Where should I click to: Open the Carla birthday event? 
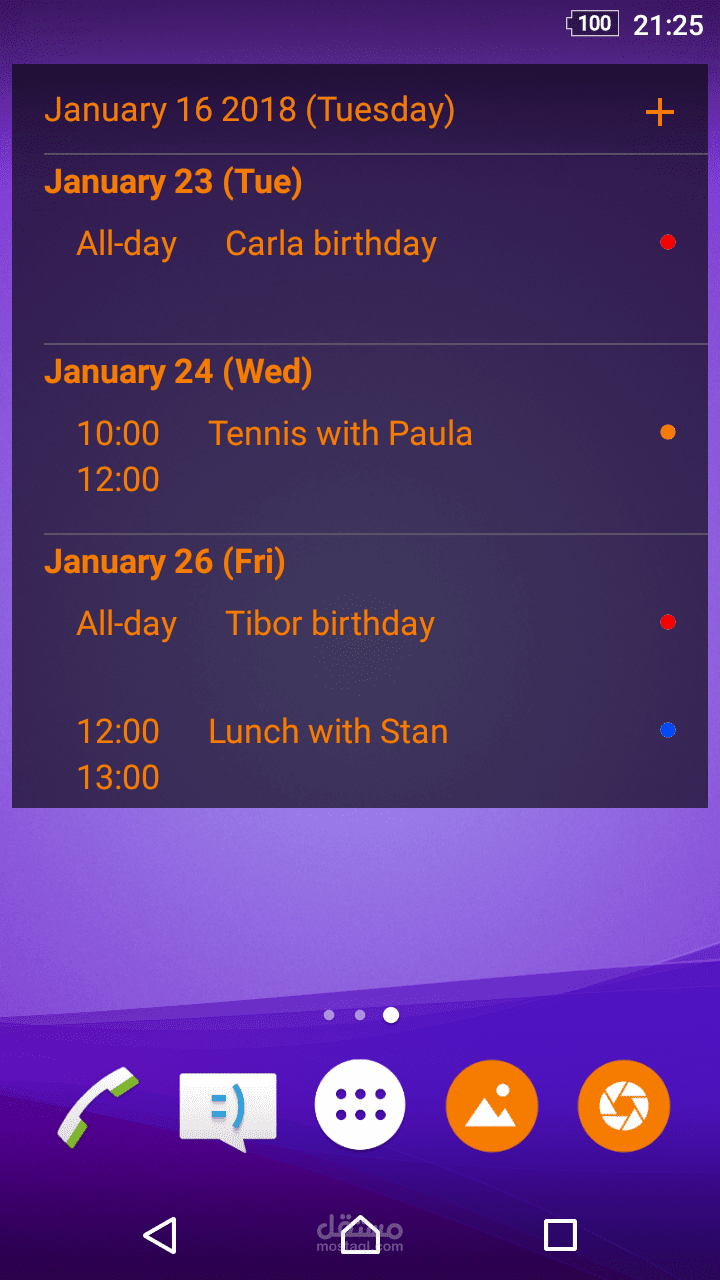331,244
